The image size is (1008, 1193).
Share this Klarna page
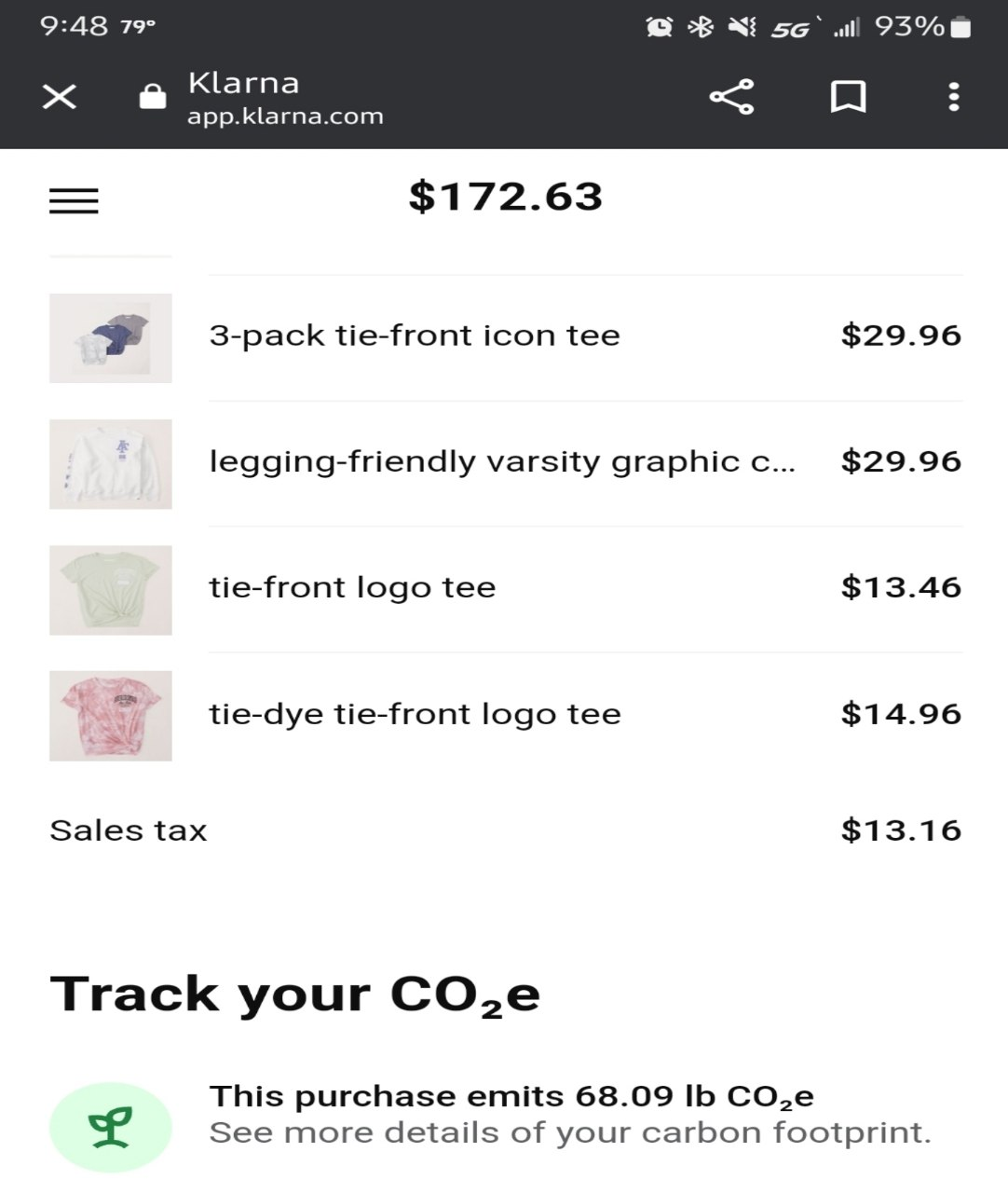coord(731,97)
